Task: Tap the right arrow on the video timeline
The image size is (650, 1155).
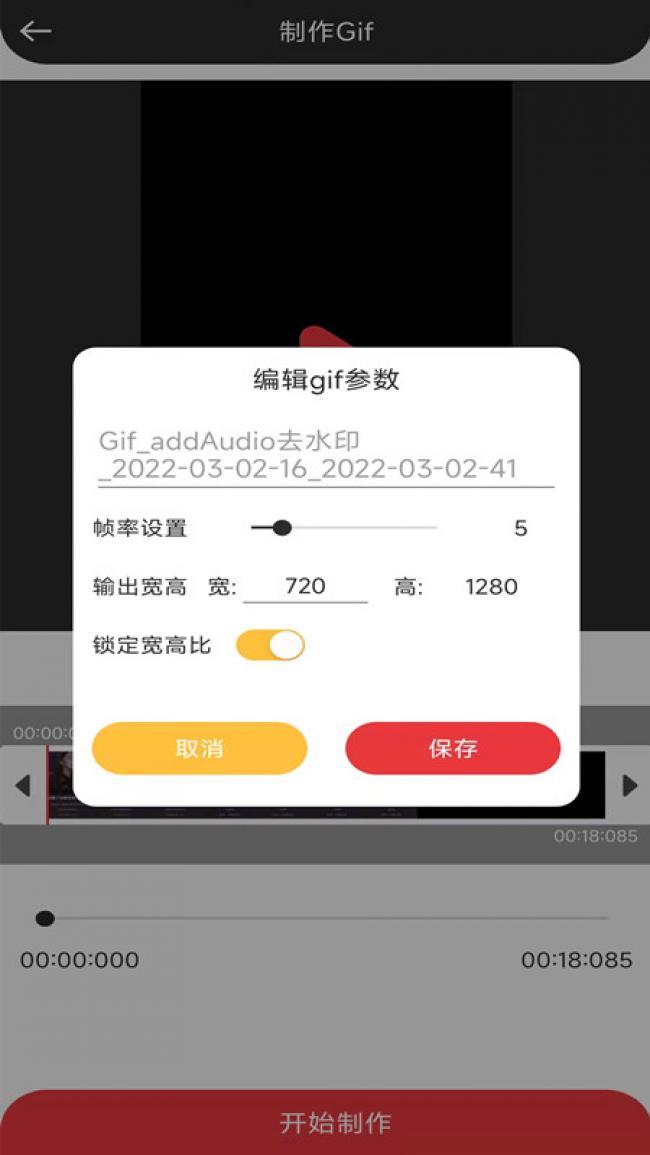Action: click(x=629, y=786)
